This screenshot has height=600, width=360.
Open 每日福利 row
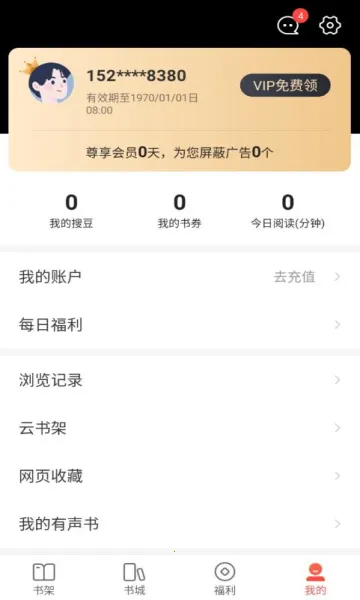(x=180, y=324)
